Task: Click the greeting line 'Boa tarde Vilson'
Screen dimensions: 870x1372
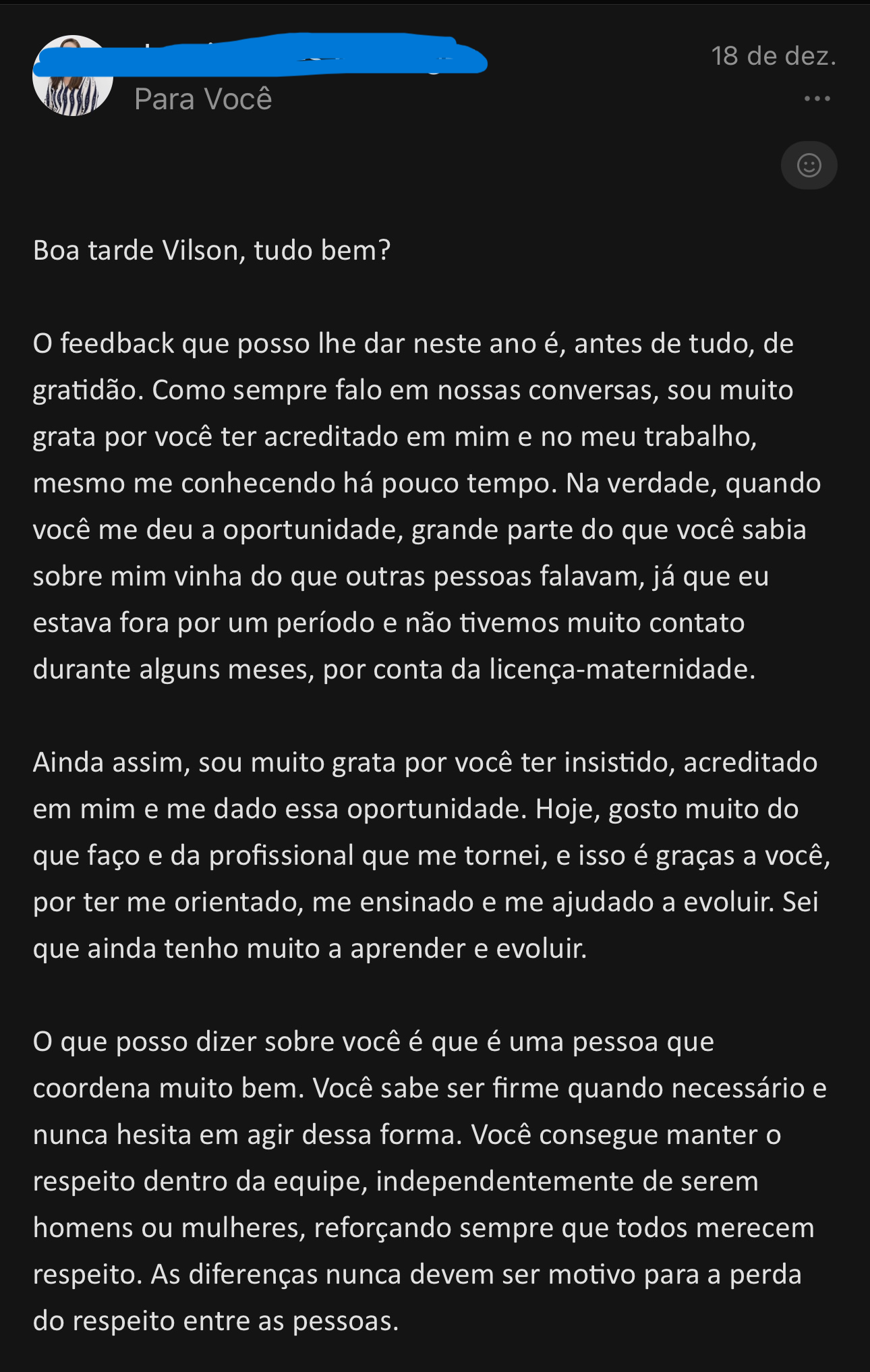Action: pos(212,250)
